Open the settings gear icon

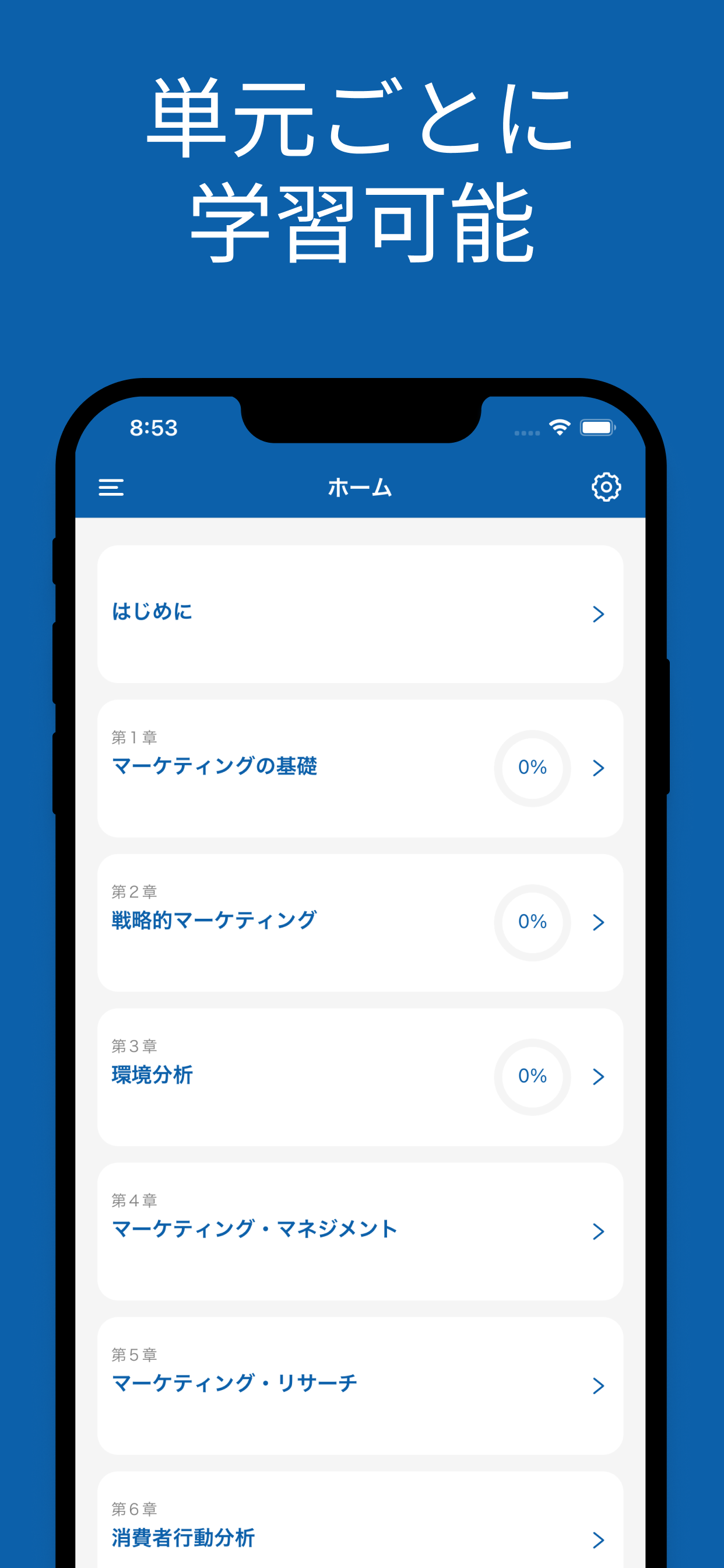pos(606,487)
